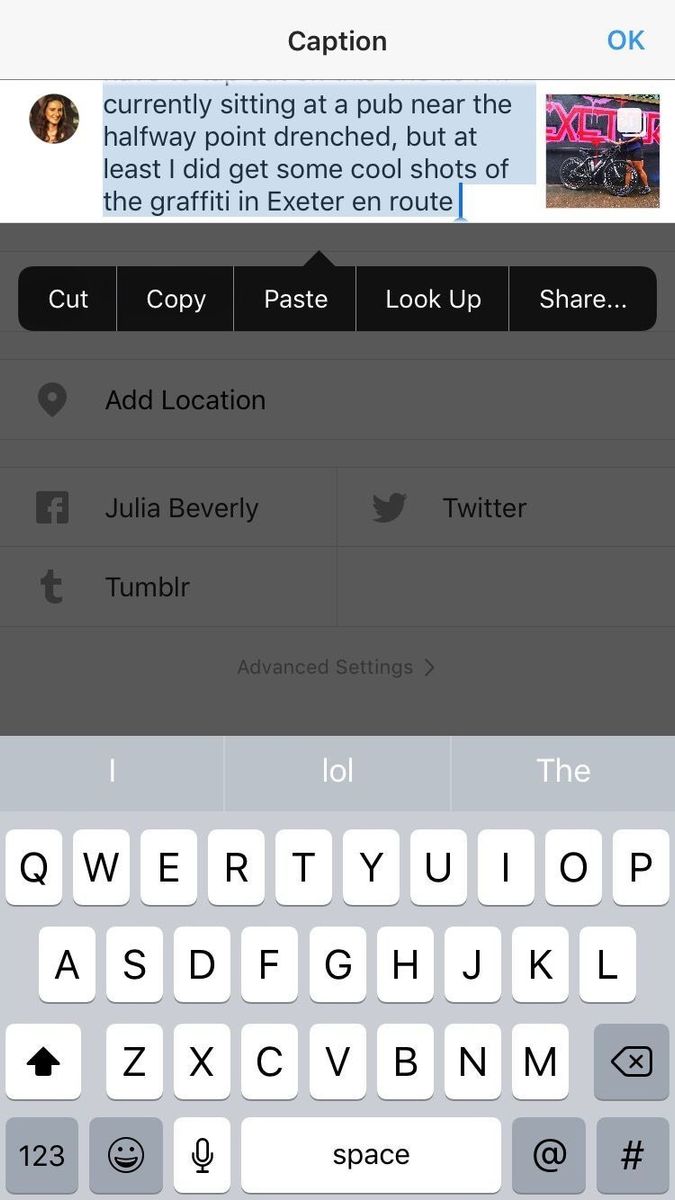Viewport: 675px width, 1200px height.
Task: Copy the selected caption text
Action: (176, 299)
